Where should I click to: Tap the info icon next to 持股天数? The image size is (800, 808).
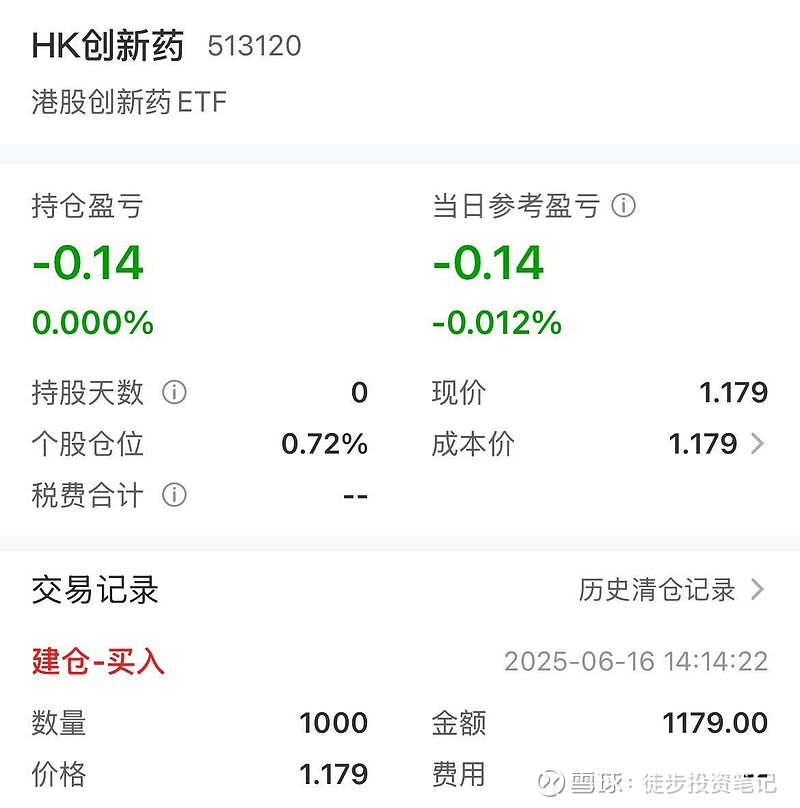(x=173, y=394)
